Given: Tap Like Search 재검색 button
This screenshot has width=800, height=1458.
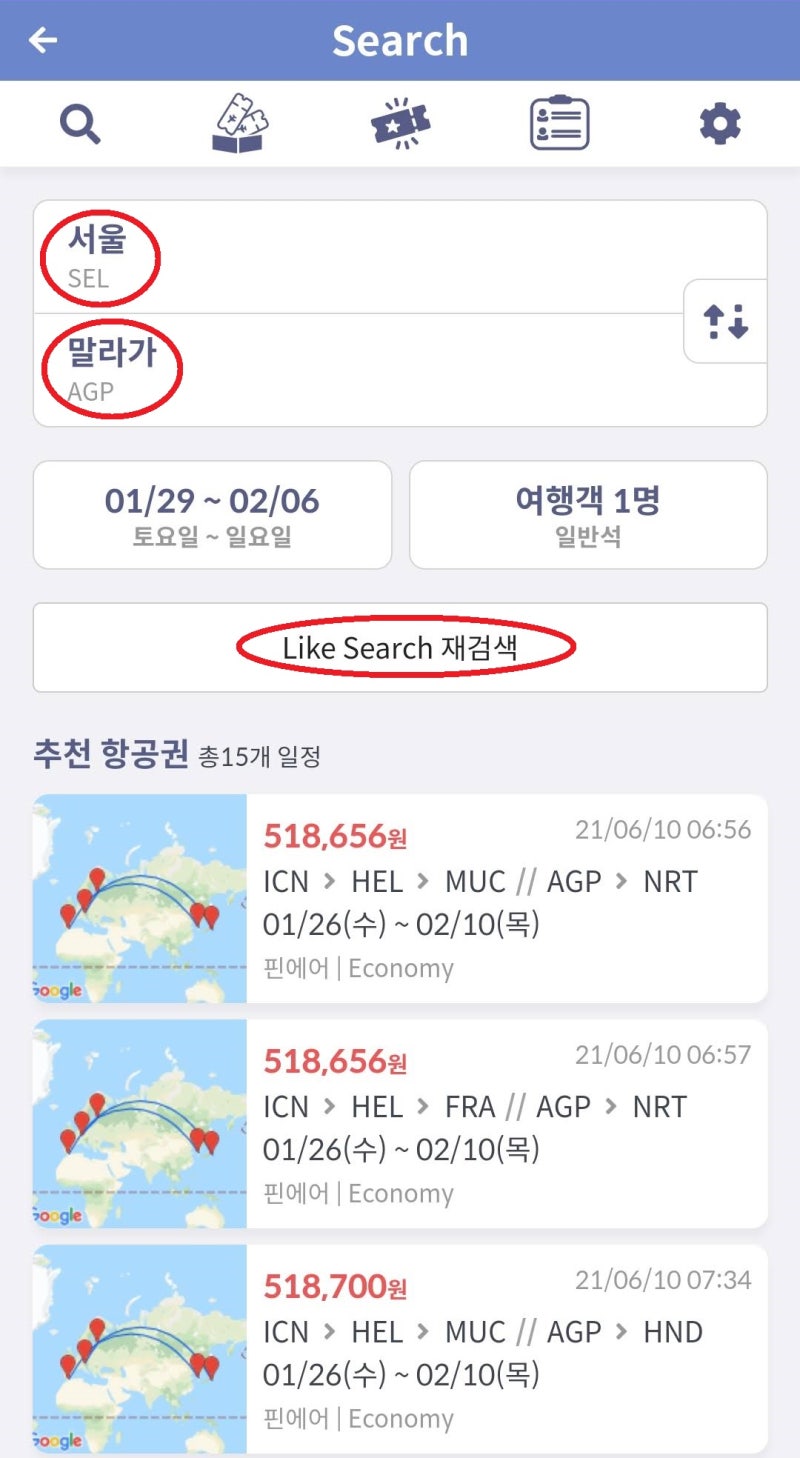Looking at the screenshot, I should 400,647.
